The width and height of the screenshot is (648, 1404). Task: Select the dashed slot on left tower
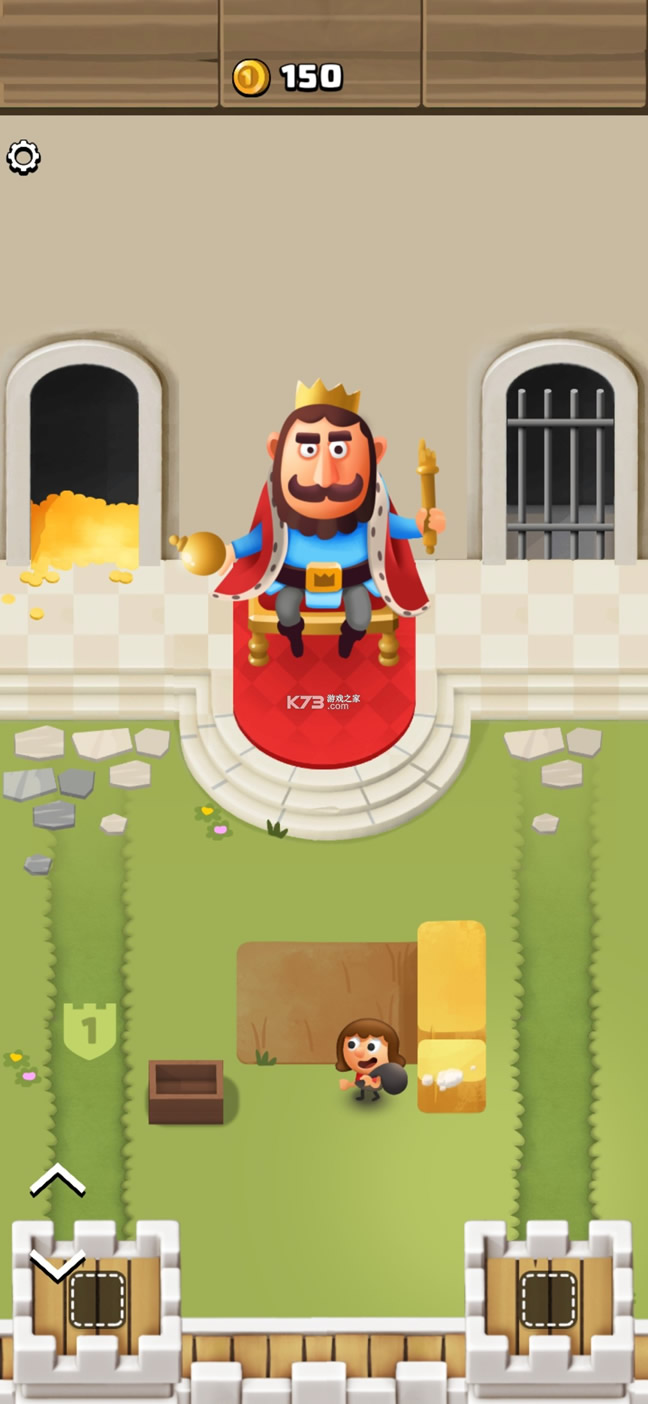(97, 1300)
